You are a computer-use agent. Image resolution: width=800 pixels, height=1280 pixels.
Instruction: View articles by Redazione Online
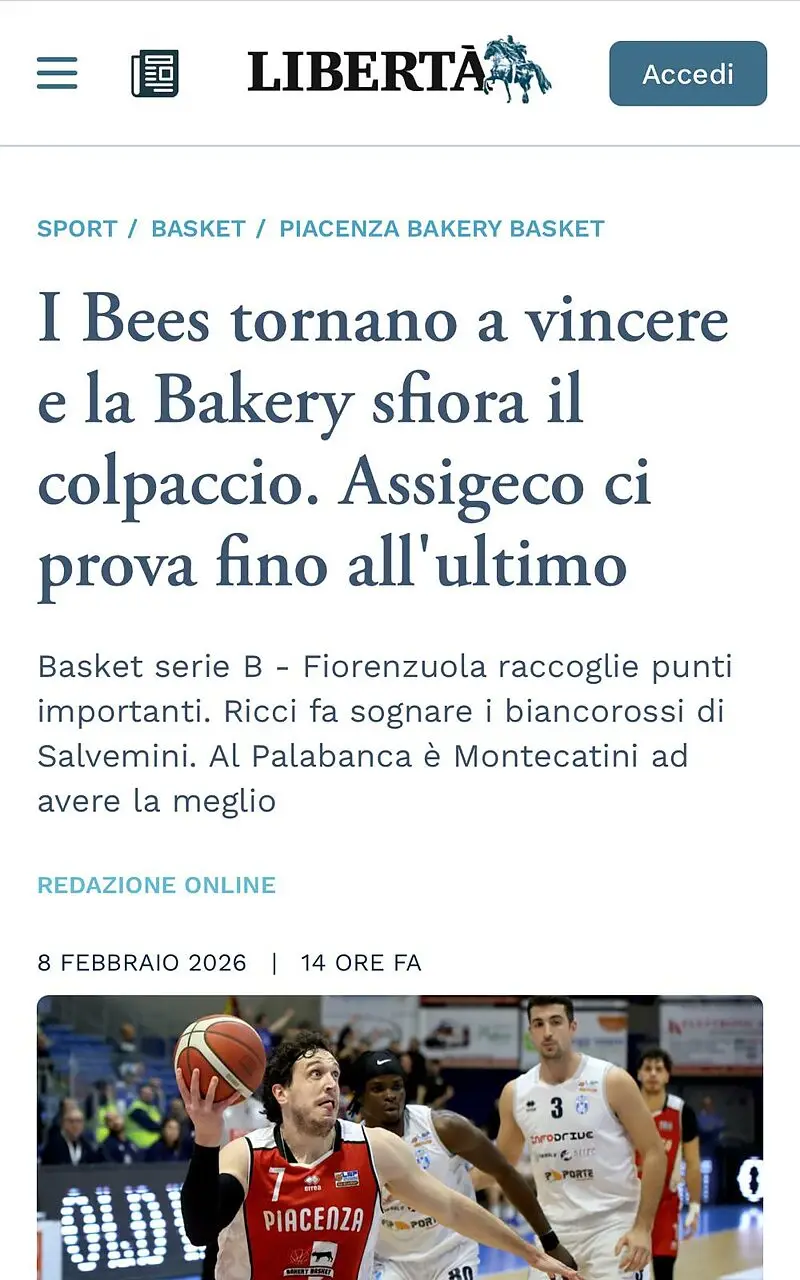[x=156, y=885]
